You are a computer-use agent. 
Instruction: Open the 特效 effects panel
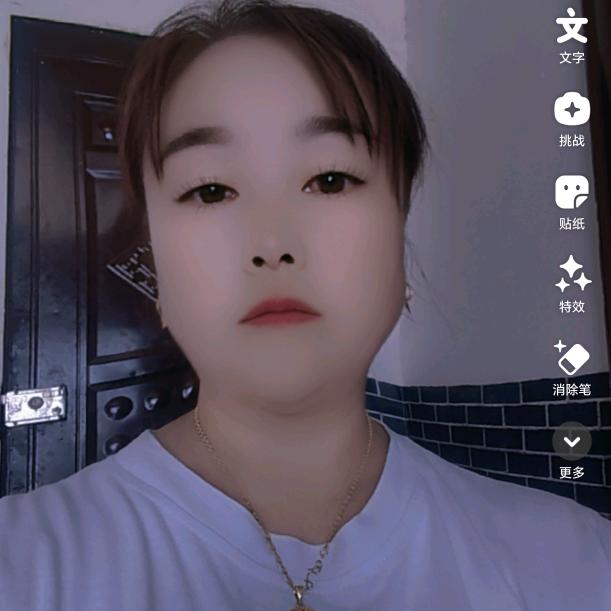click(572, 284)
